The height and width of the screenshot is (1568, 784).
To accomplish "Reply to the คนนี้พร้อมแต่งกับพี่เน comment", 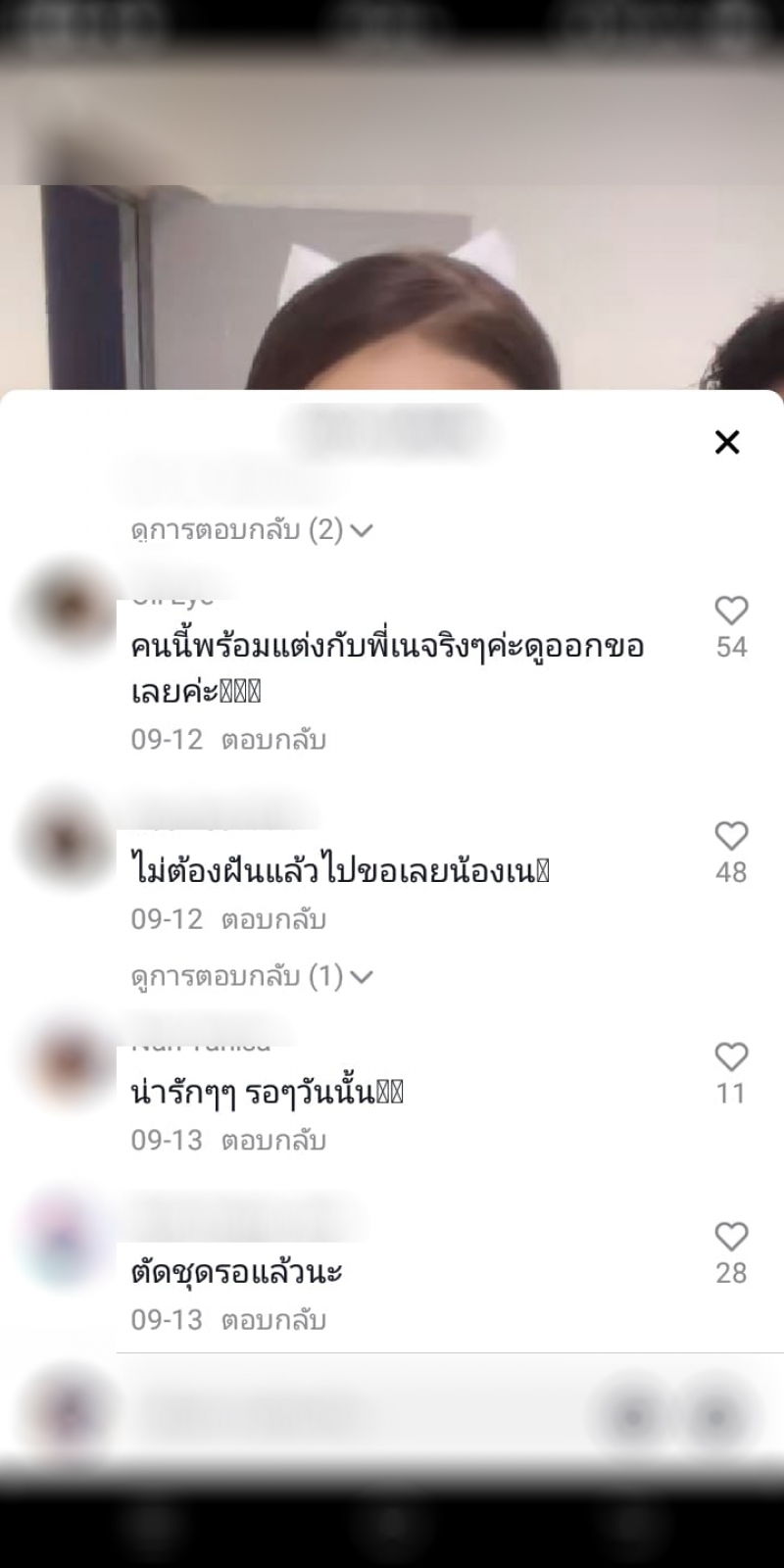I will point(273,740).
